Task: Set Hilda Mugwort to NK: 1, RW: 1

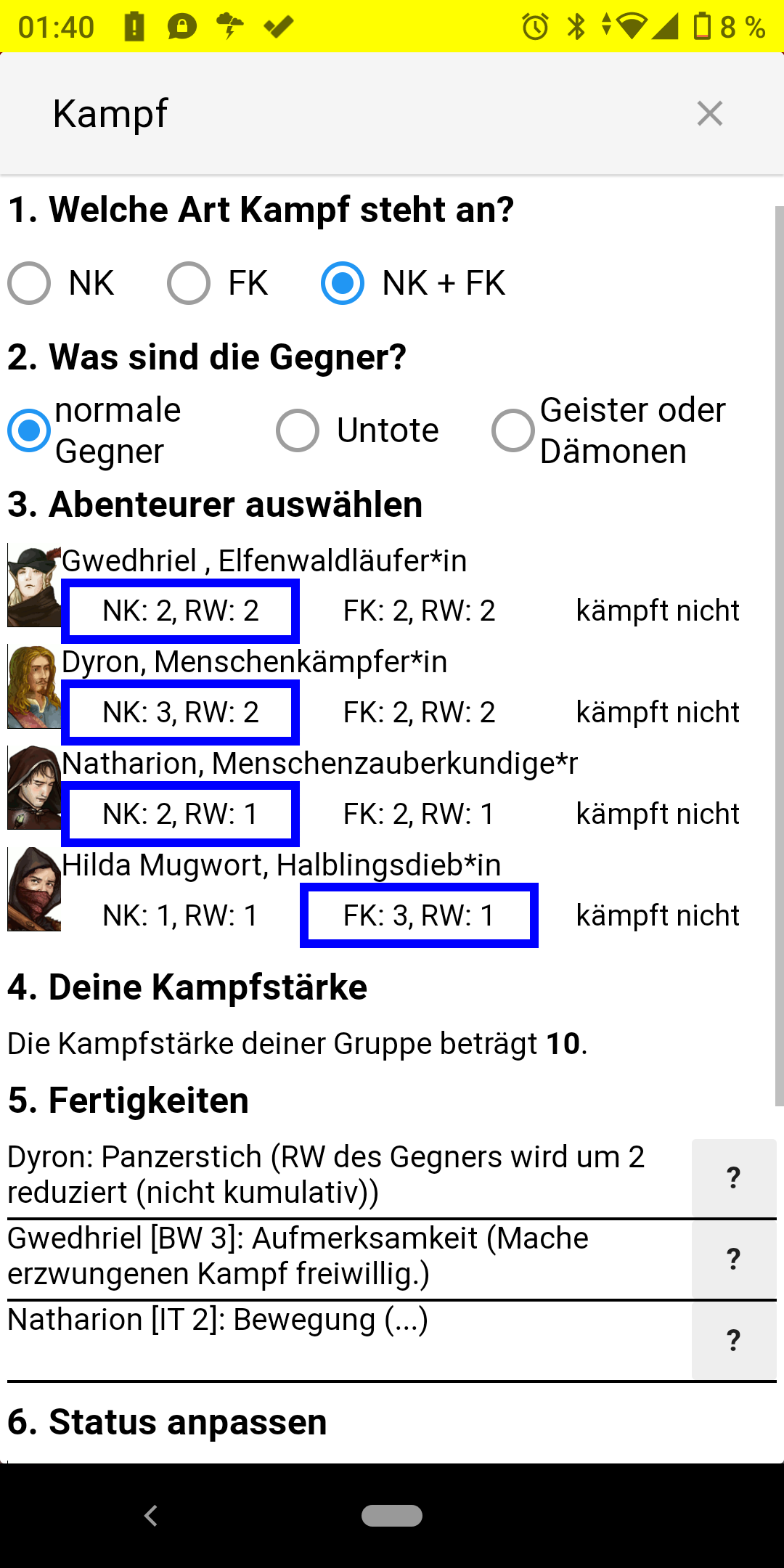Action: click(180, 916)
